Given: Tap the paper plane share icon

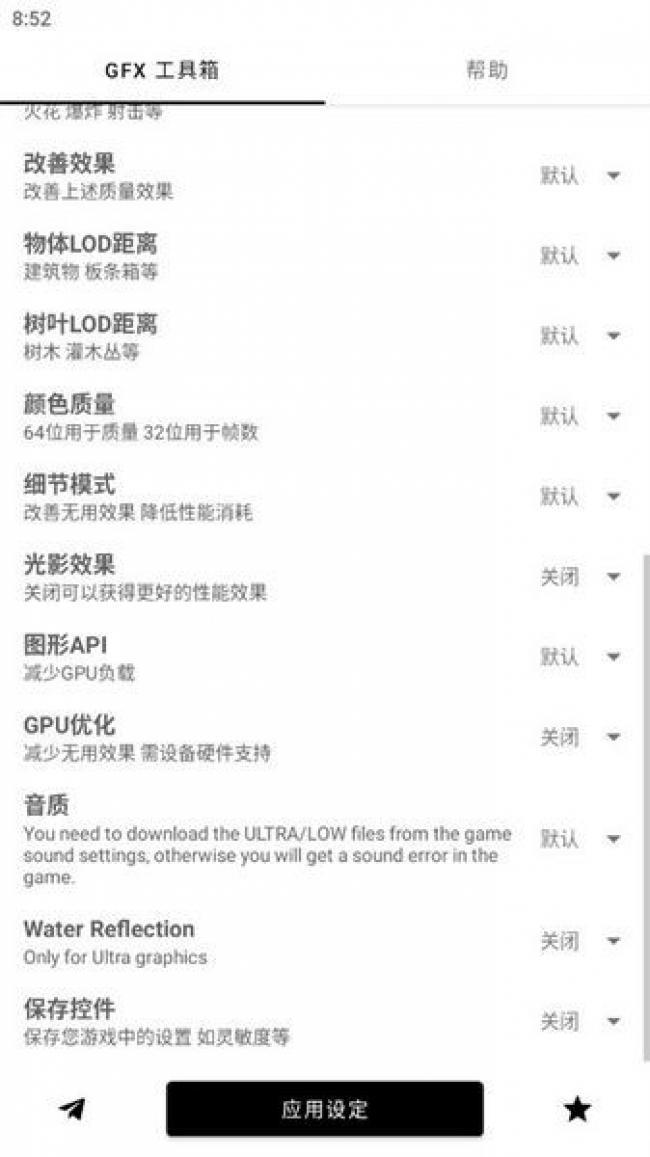Looking at the screenshot, I should coord(72,1108).
